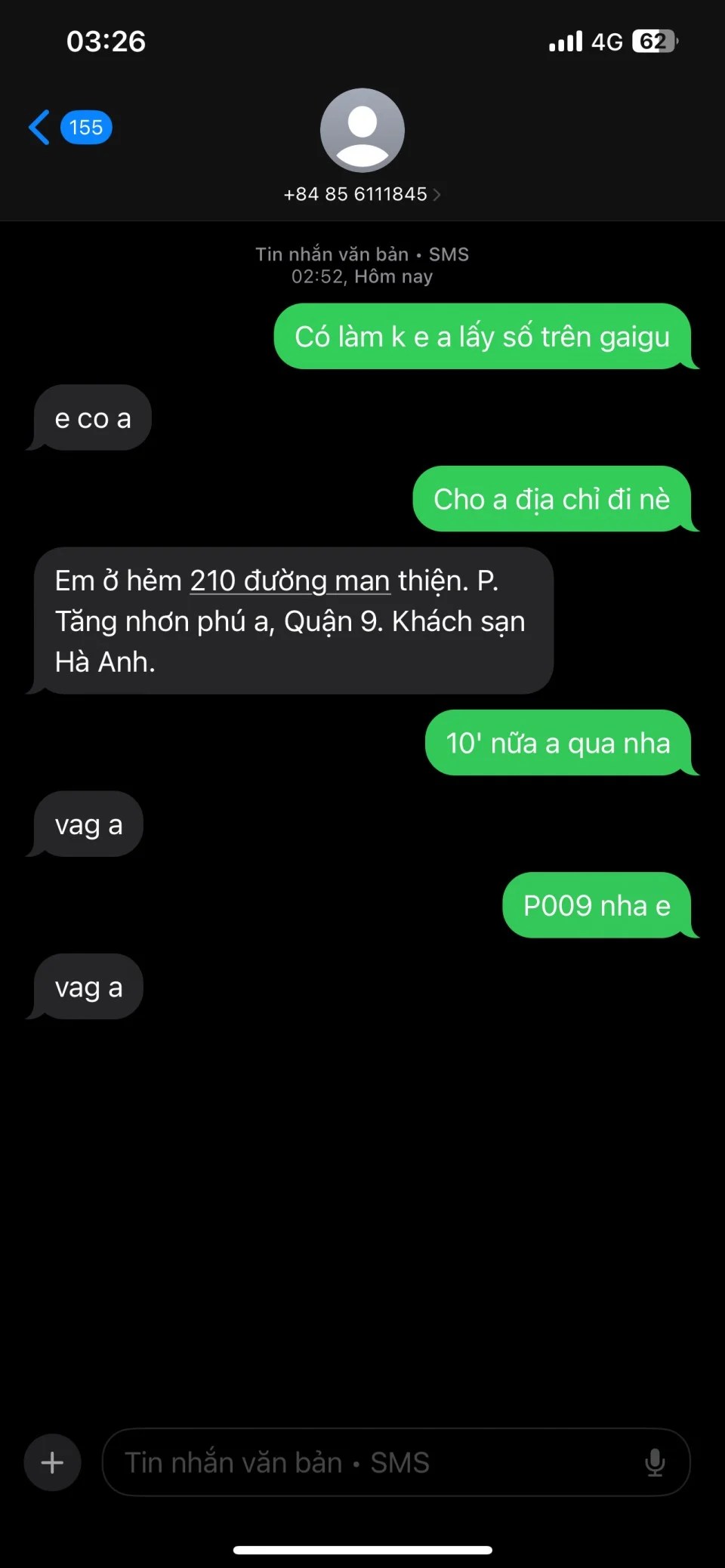Tap the plus attachment button

52,1462
